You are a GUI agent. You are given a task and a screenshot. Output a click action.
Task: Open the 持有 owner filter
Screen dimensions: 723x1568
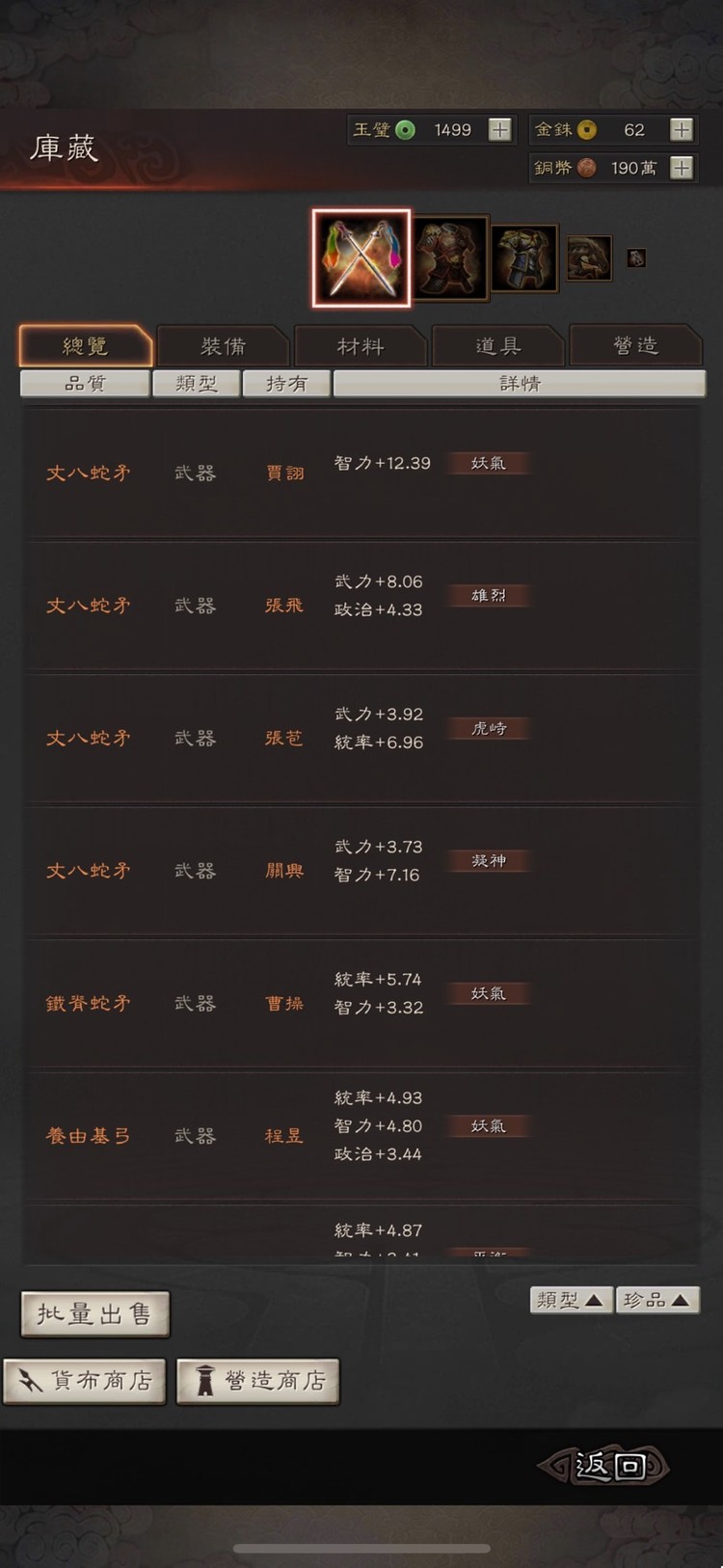pos(286,383)
